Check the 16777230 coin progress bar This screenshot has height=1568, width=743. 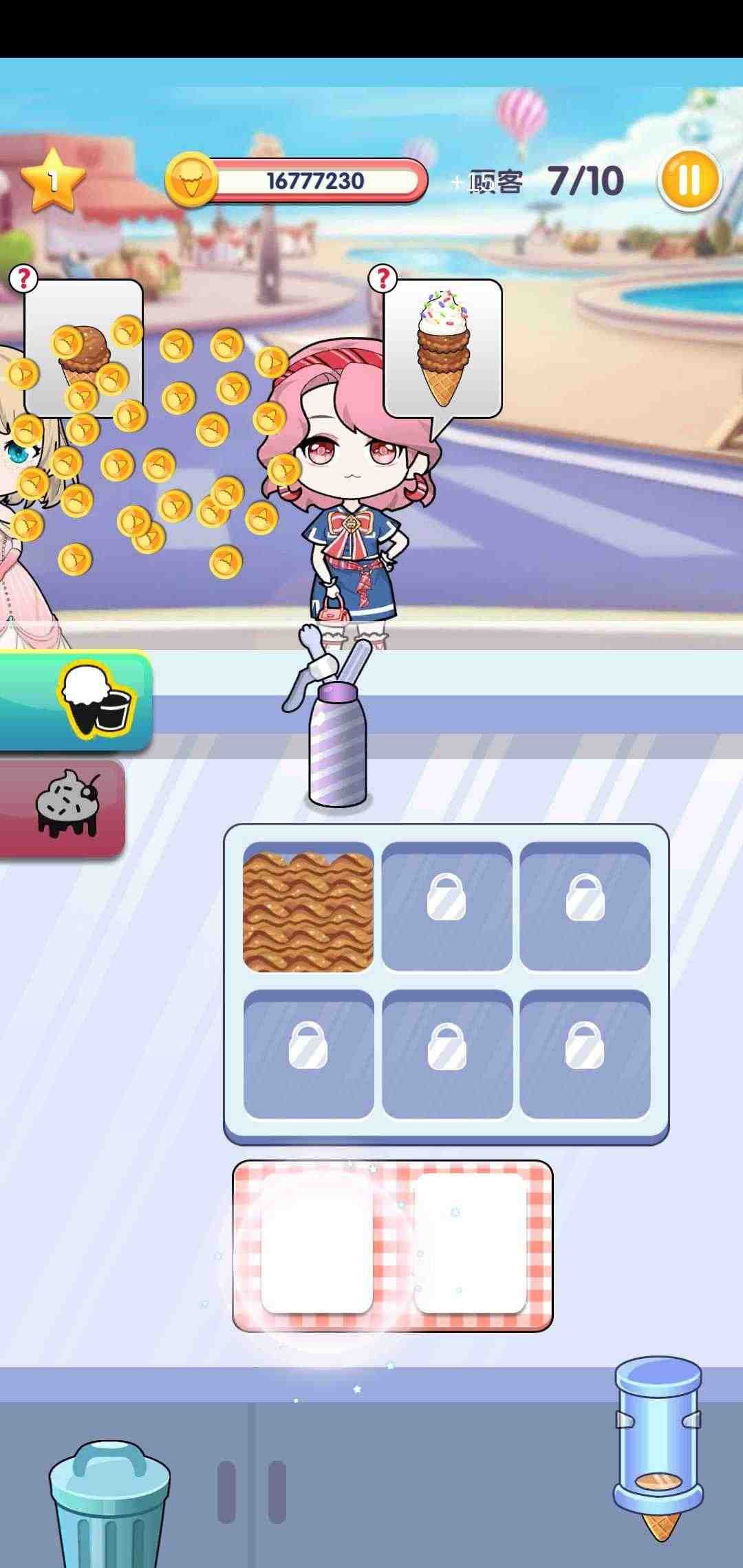point(318,182)
